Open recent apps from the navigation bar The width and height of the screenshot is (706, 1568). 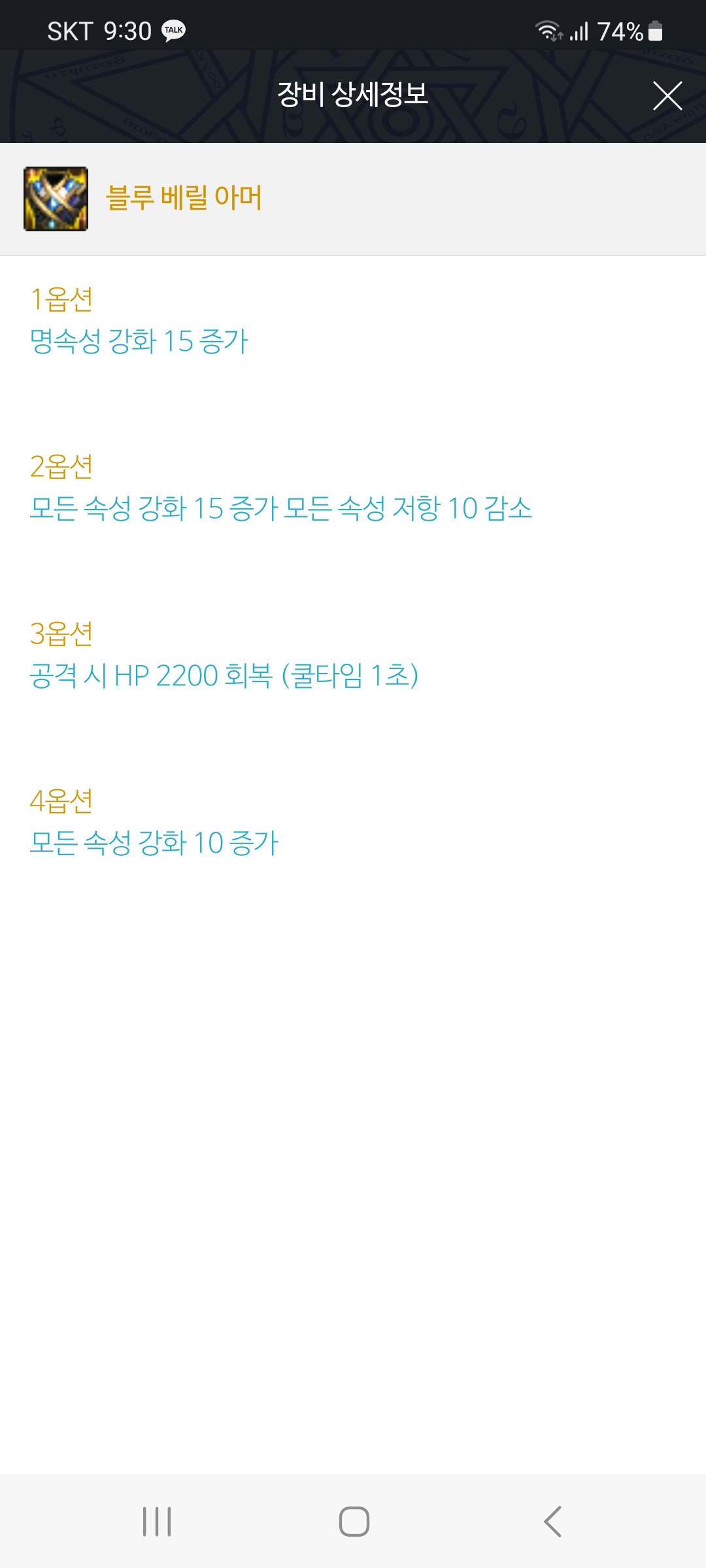pyautogui.click(x=157, y=1522)
